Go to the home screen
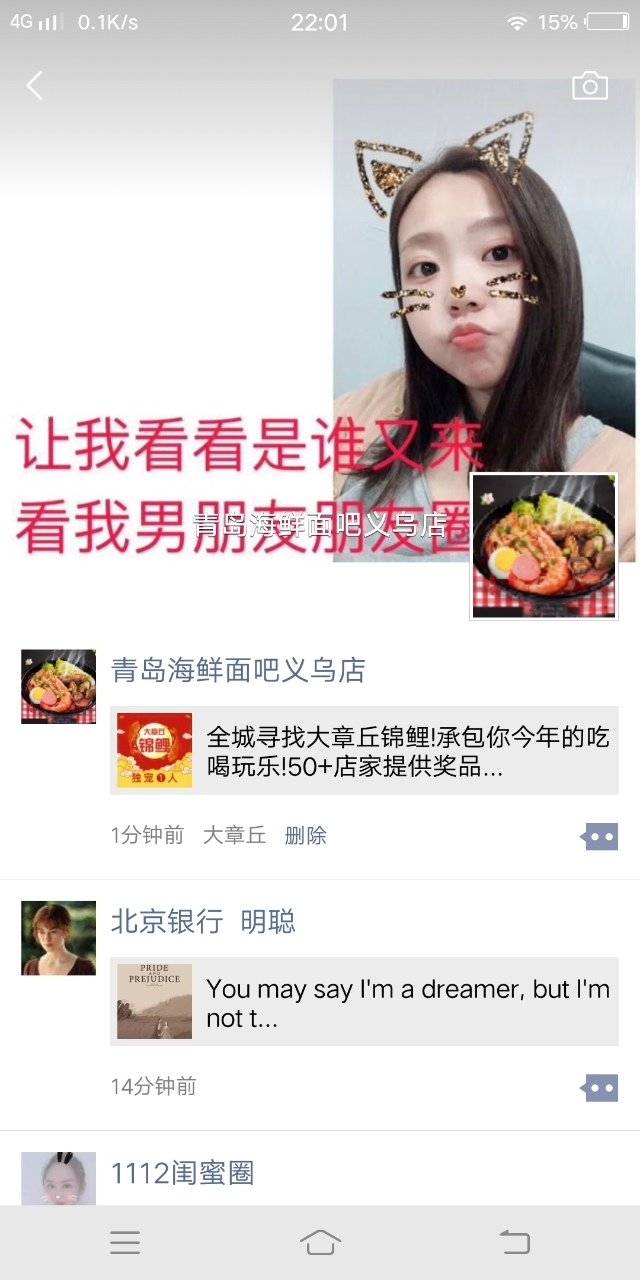The height and width of the screenshot is (1280, 640). click(x=320, y=1243)
